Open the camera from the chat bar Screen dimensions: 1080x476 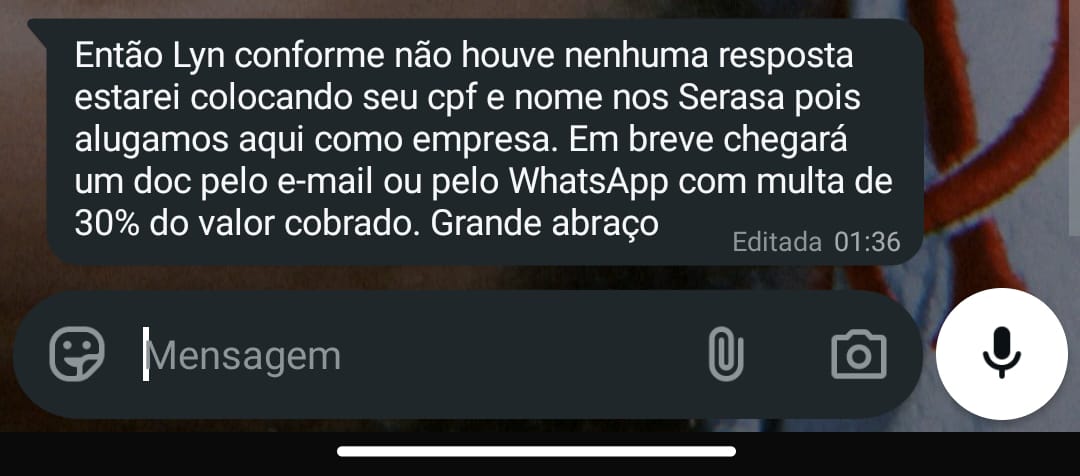click(858, 355)
